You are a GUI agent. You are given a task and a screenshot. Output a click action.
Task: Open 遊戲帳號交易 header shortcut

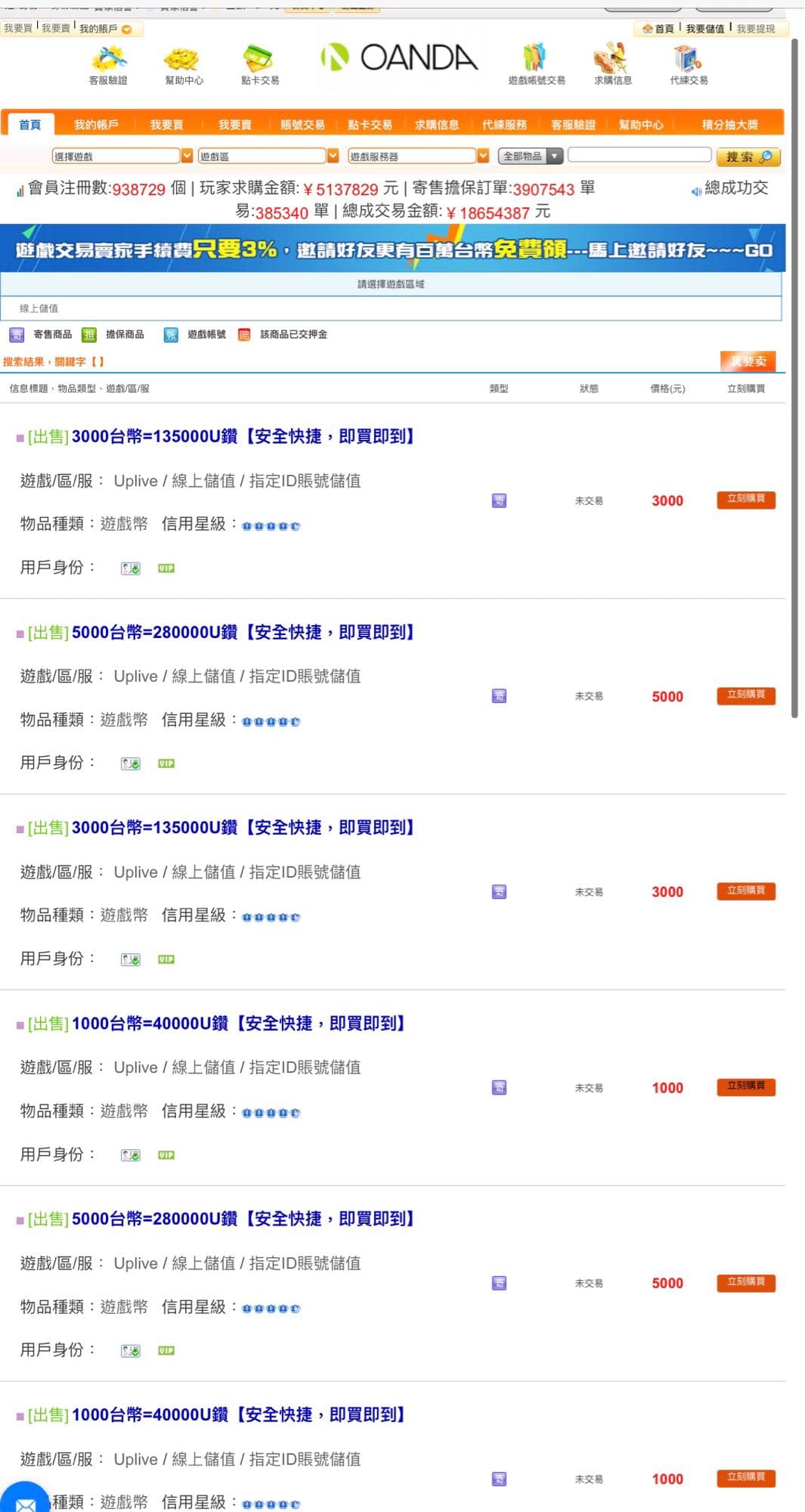pos(536,65)
